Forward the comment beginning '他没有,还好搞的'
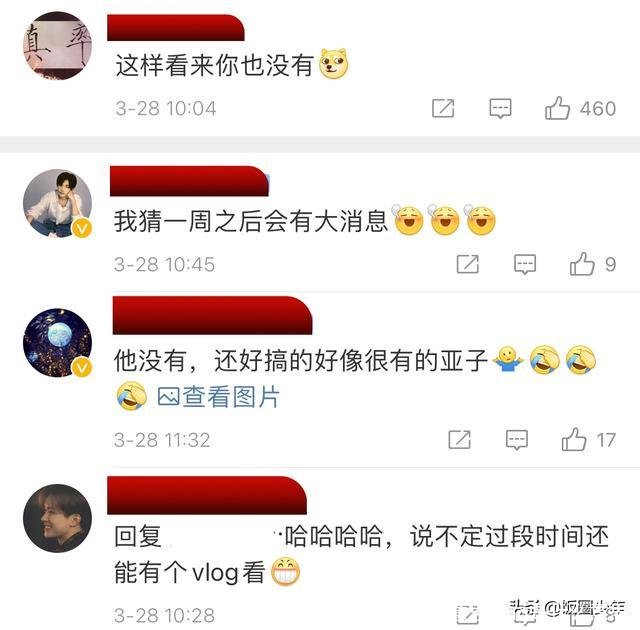The image size is (640, 630). 459,439
